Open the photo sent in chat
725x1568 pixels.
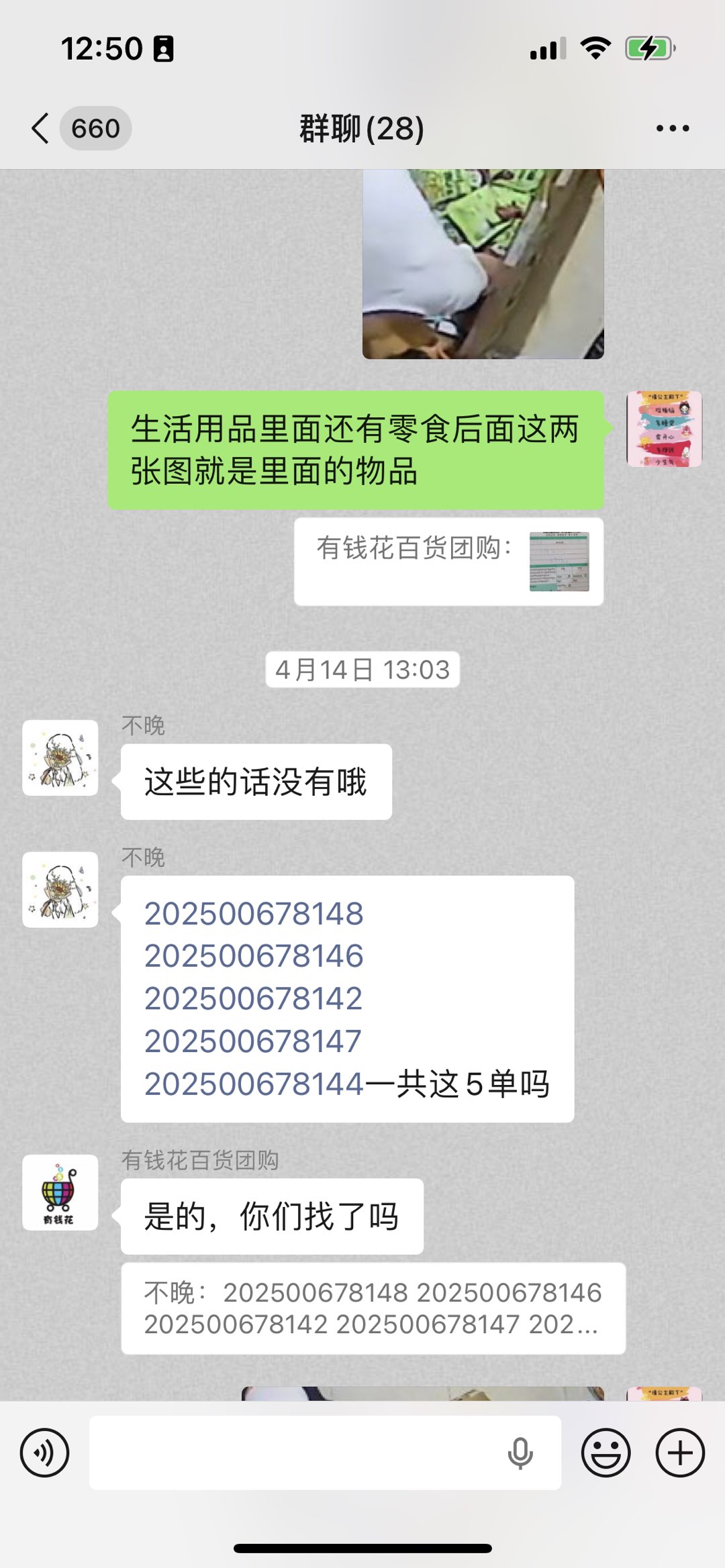483,264
